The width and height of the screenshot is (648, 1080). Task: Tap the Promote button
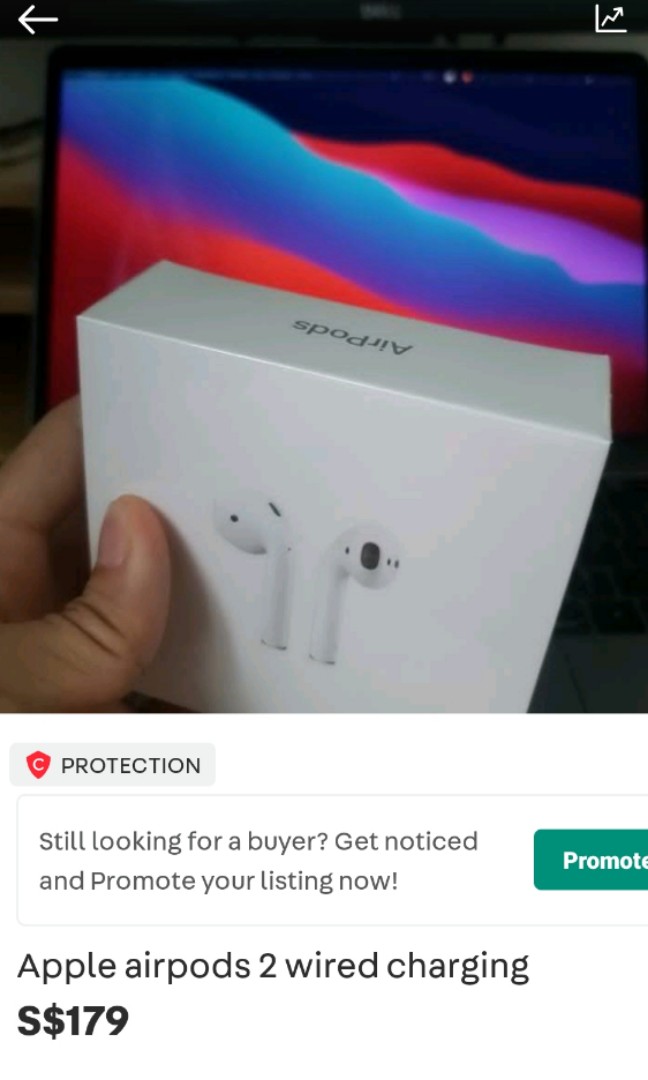pos(594,860)
